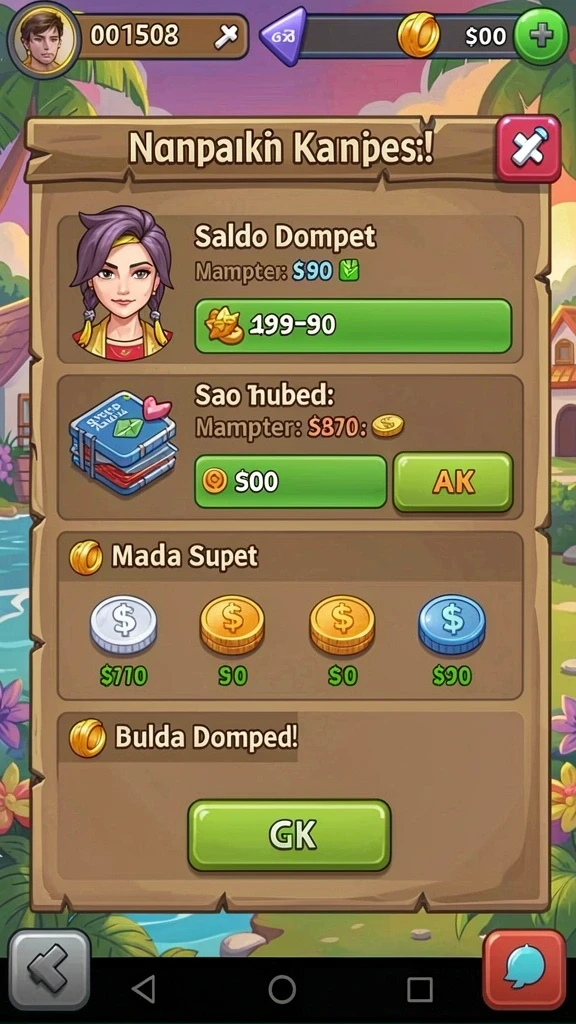This screenshot has width=576, height=1024.
Task: Hit the AK button
Action: click(x=453, y=482)
